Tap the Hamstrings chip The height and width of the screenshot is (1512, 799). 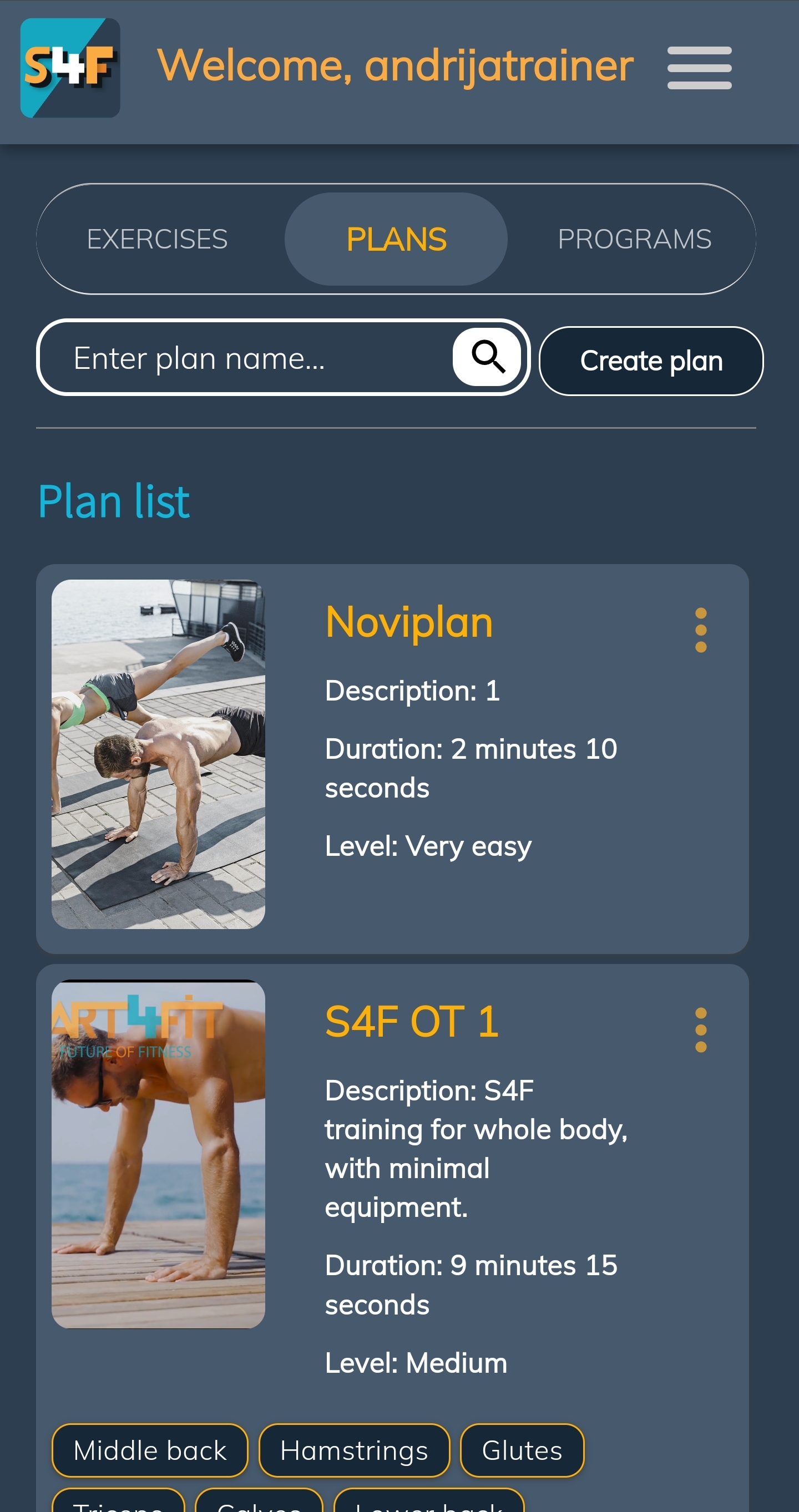pyautogui.click(x=354, y=1450)
